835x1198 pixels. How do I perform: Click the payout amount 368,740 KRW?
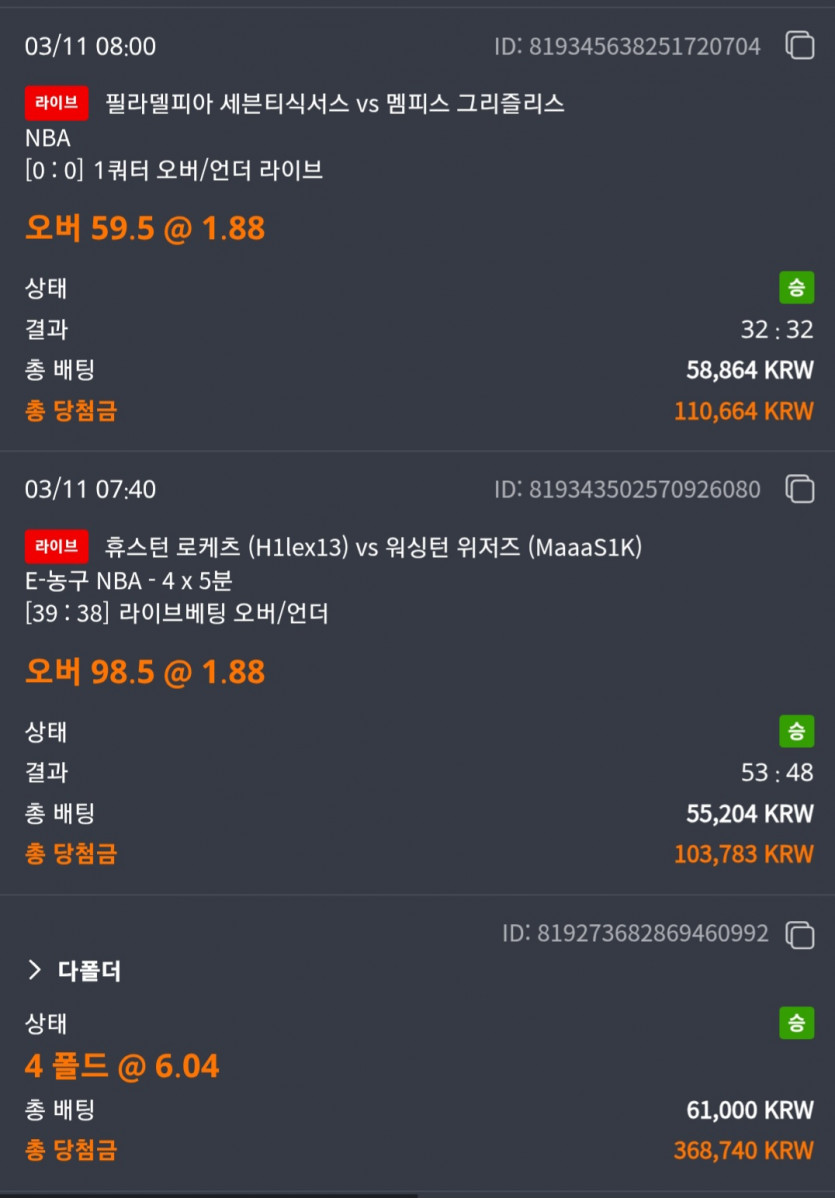pyautogui.click(x=743, y=1150)
